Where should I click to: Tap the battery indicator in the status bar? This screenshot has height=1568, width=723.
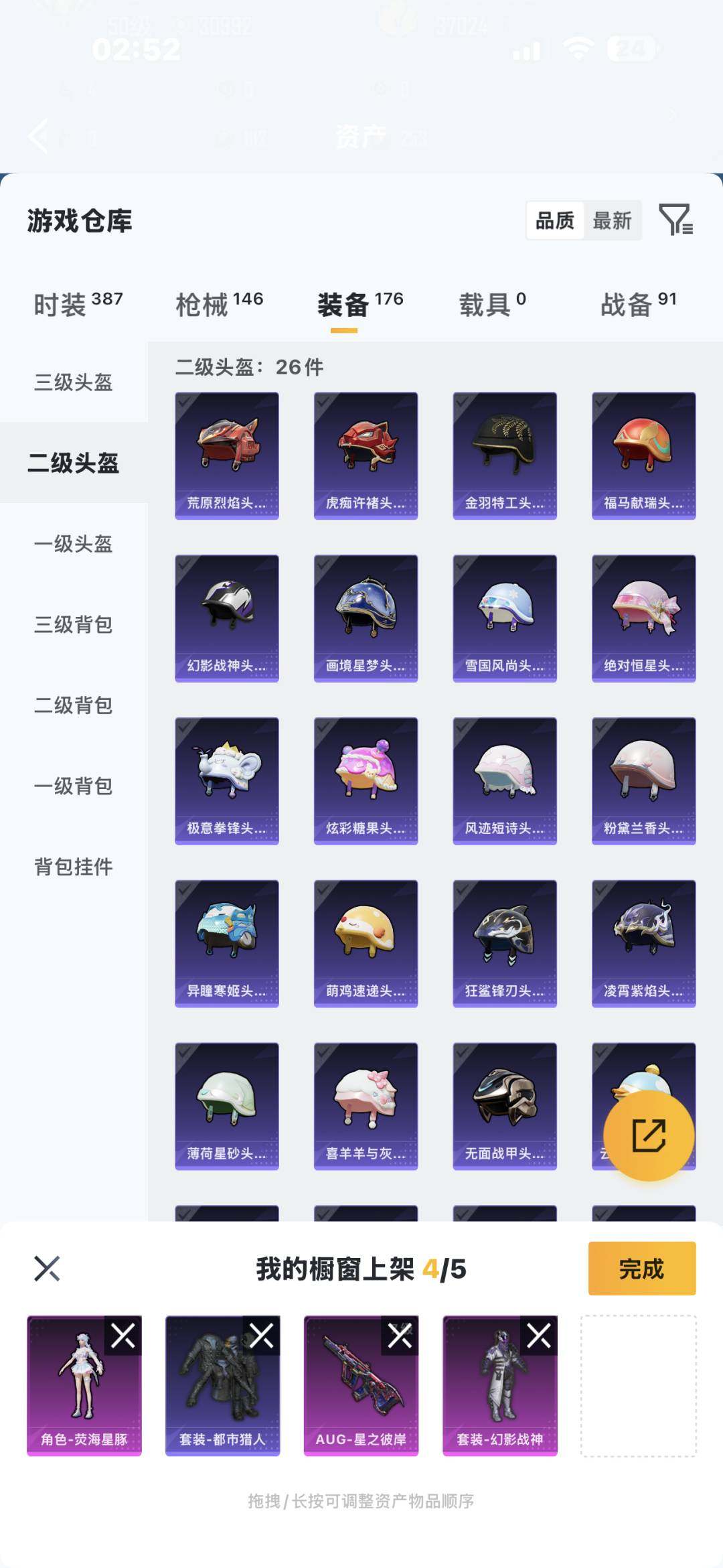pyautogui.click(x=633, y=46)
